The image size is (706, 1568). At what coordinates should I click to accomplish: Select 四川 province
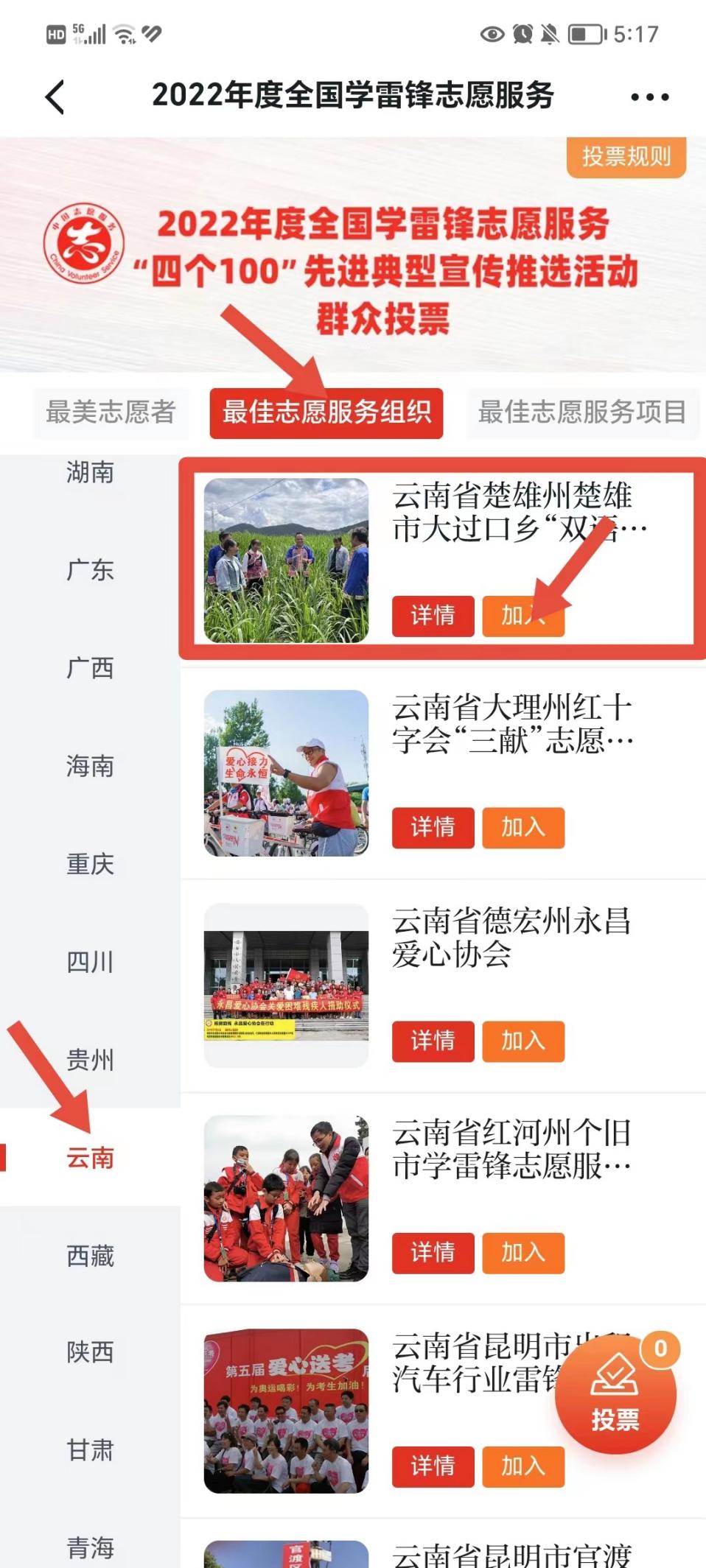pyautogui.click(x=90, y=962)
